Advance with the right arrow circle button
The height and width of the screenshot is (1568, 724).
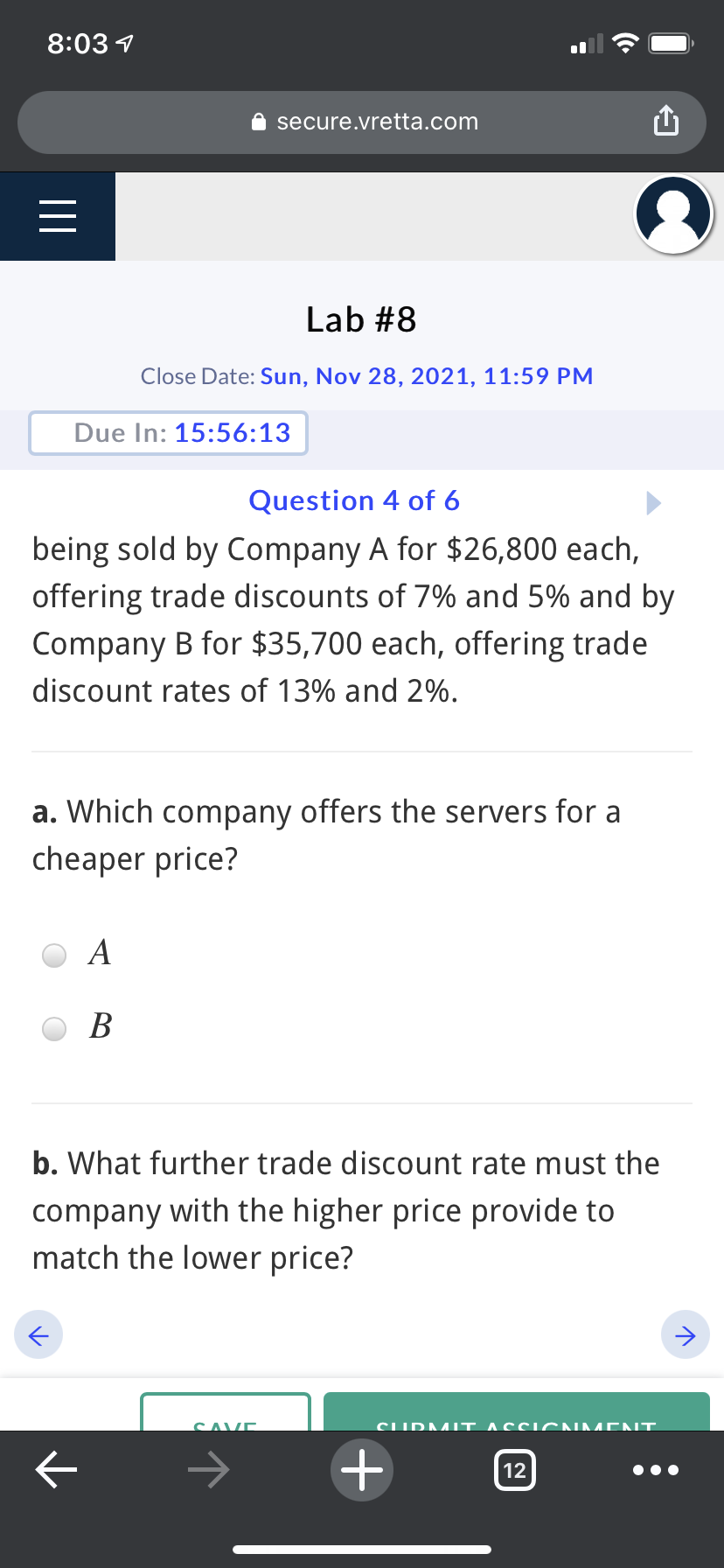685,1334
